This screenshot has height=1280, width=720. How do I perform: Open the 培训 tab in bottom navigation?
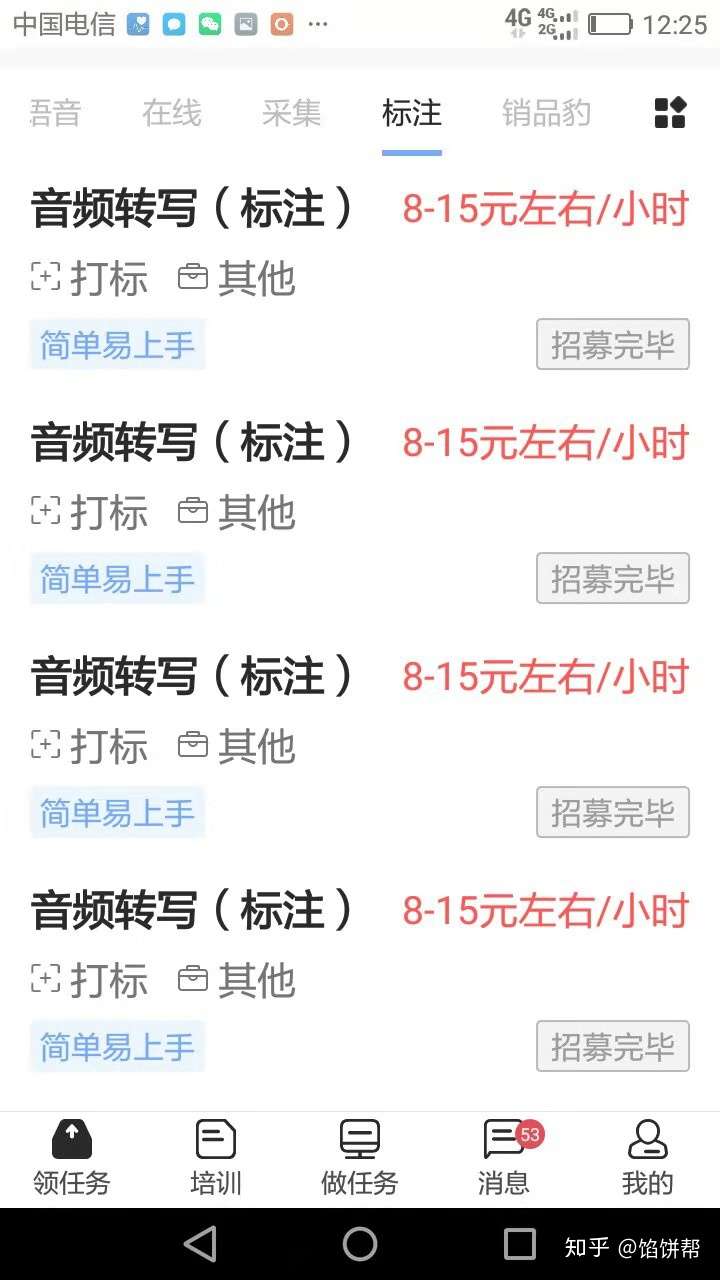(216, 1158)
